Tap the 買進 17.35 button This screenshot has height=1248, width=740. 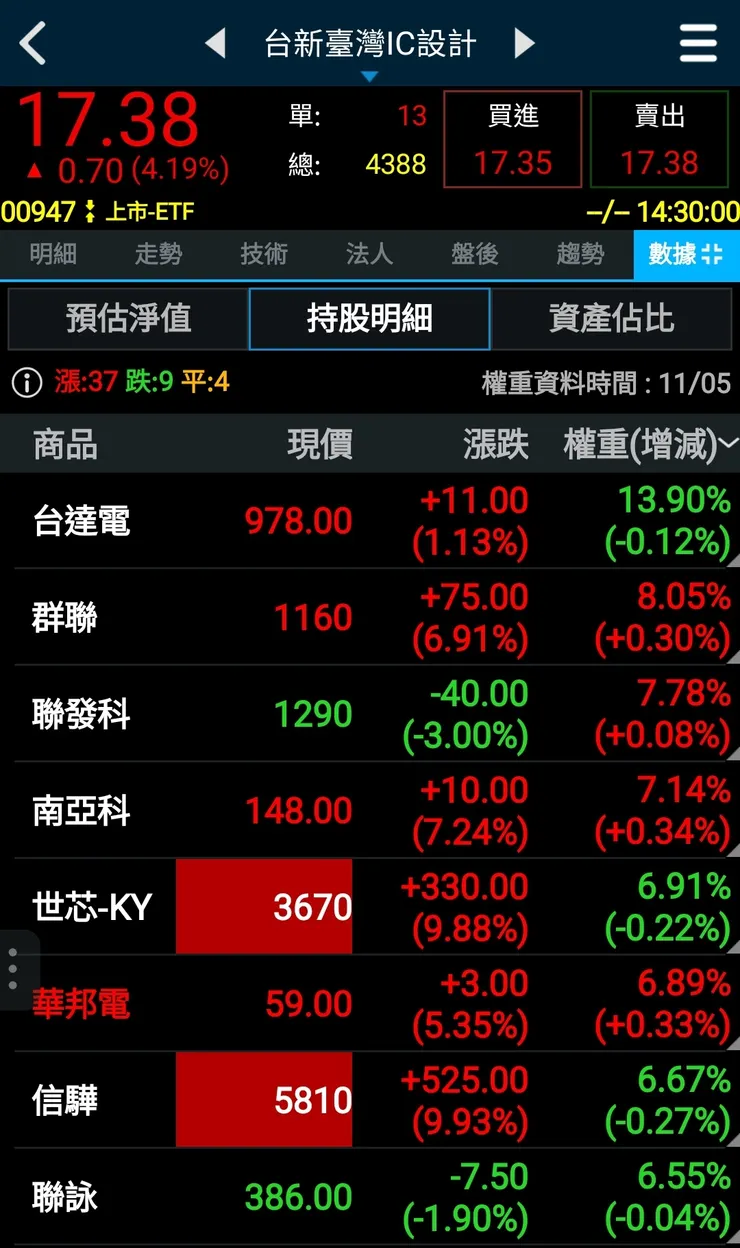[x=512, y=138]
